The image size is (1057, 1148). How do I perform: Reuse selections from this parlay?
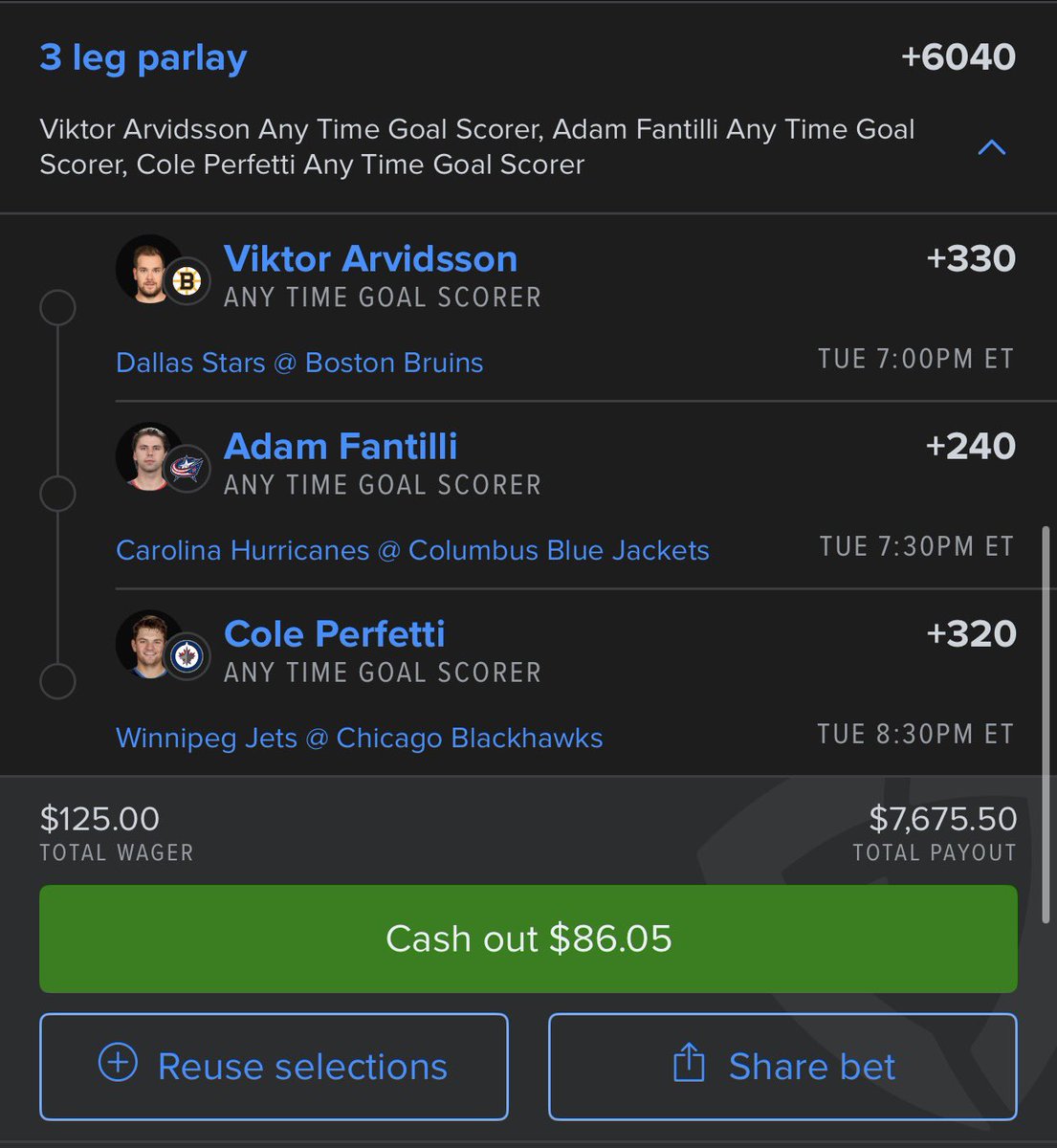coord(274,1066)
